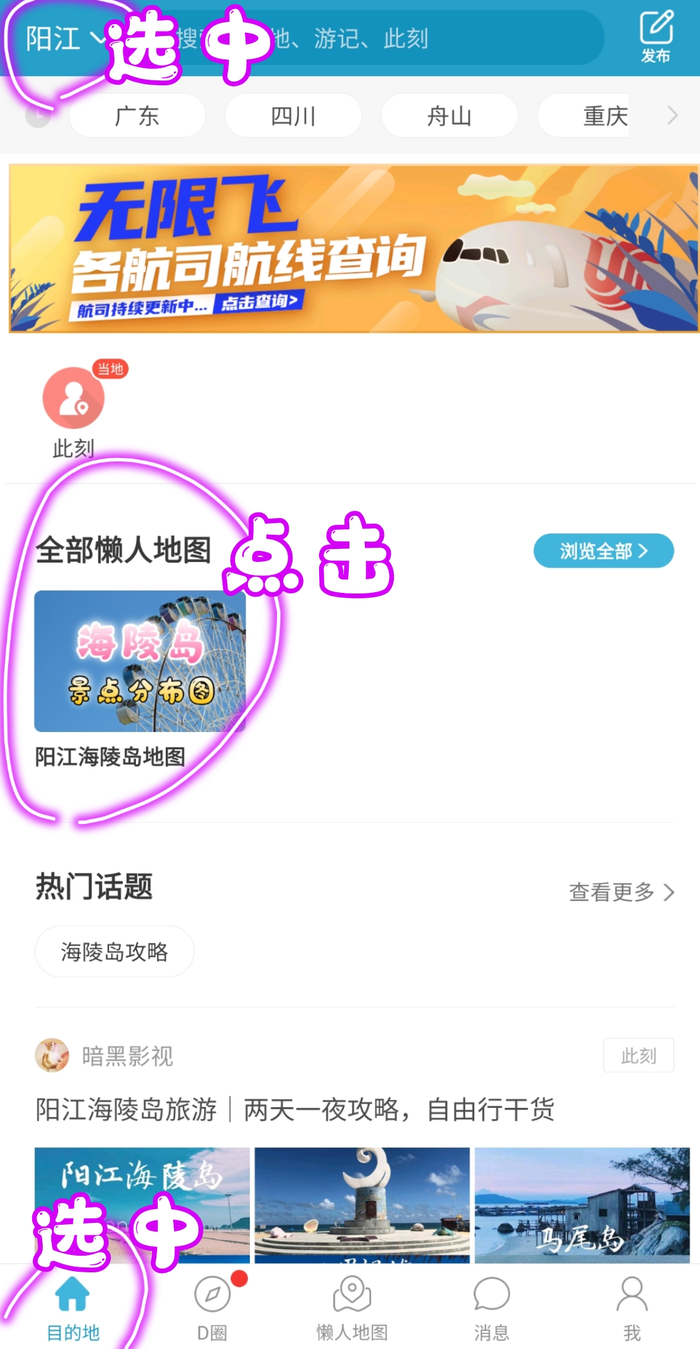Open the post by 暗黑影视

click(295, 1109)
